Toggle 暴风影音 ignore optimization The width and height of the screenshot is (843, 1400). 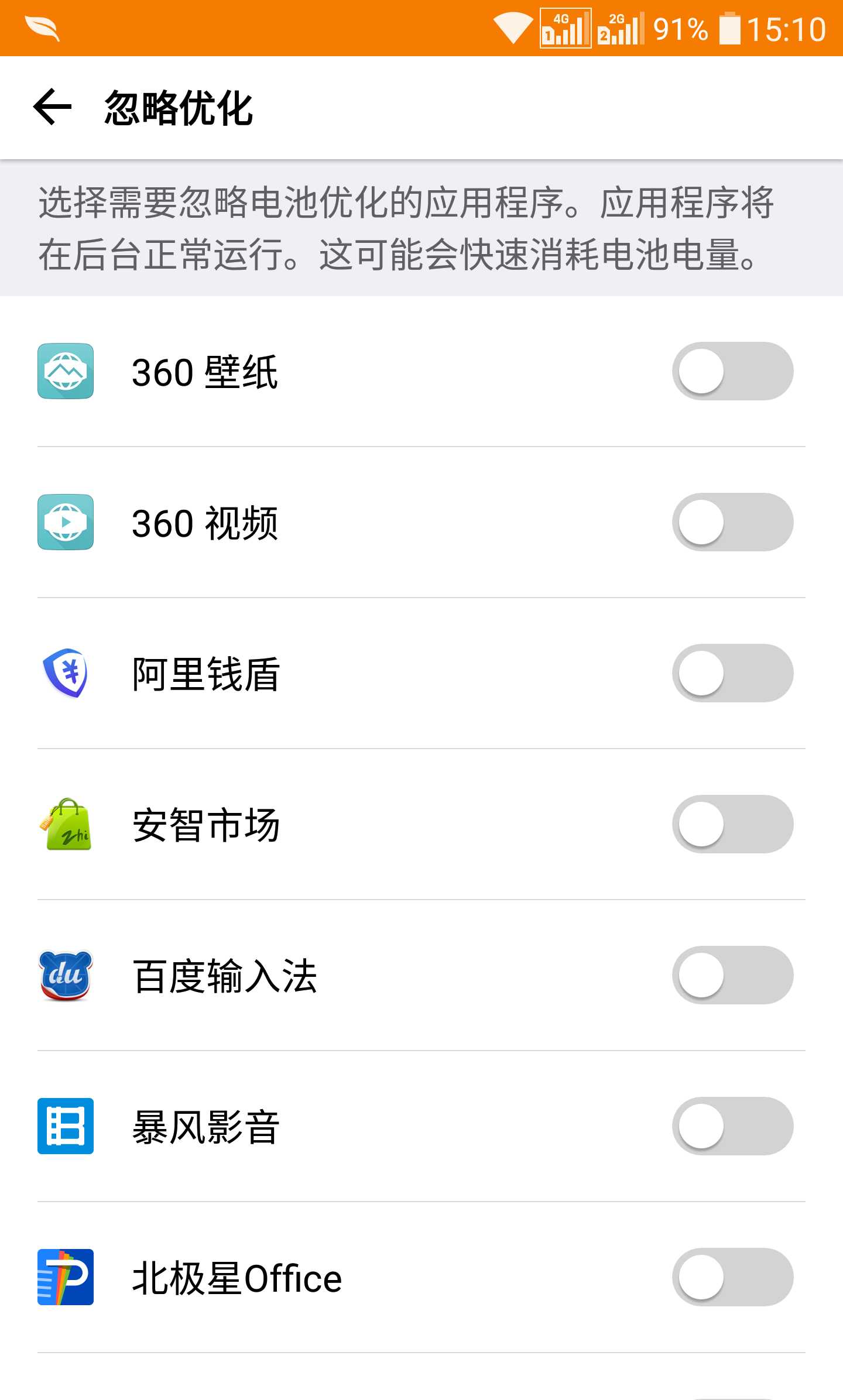(x=732, y=1126)
